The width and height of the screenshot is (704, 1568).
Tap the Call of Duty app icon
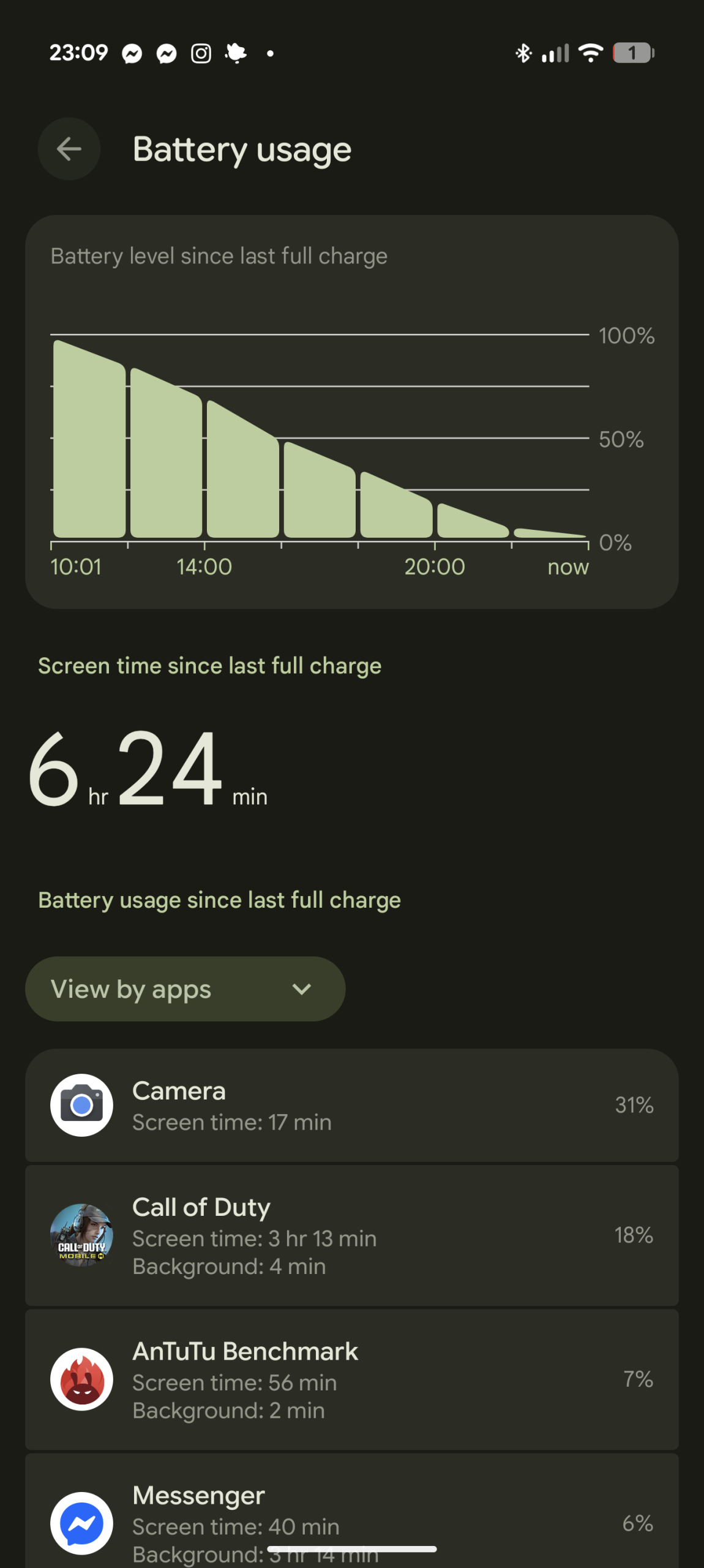[x=81, y=1237]
